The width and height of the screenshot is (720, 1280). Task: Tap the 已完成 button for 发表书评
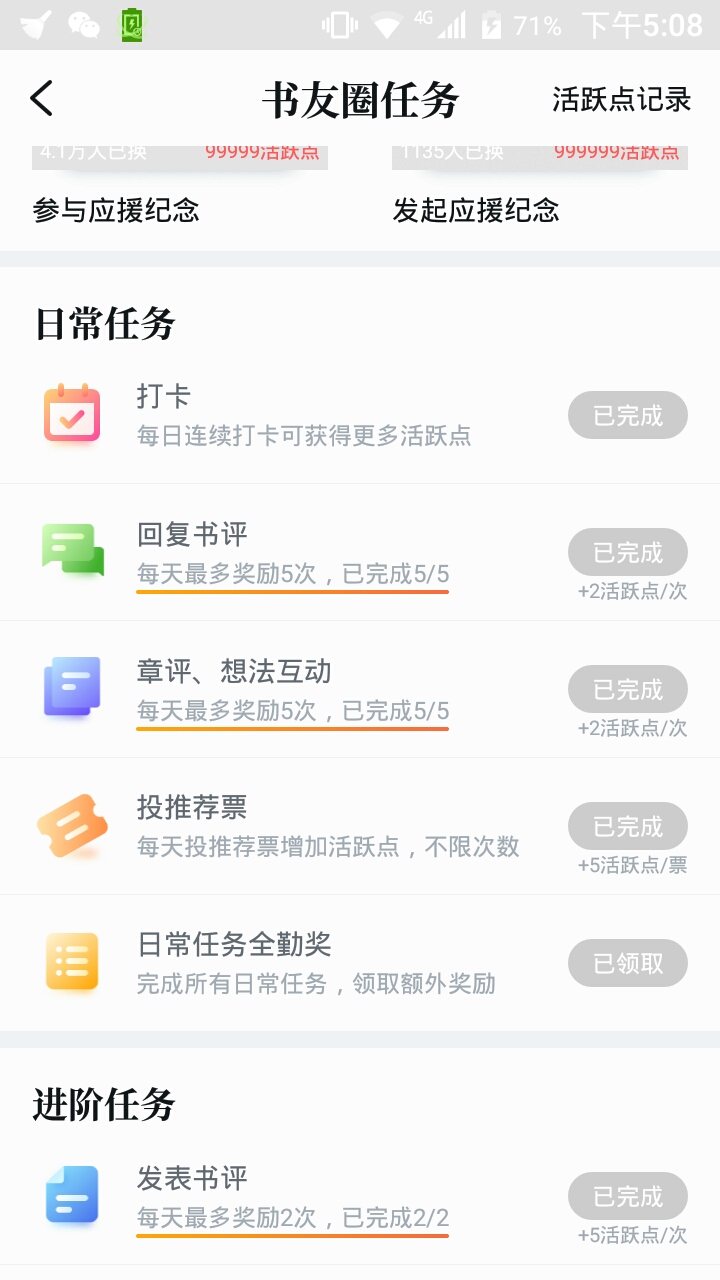pyautogui.click(x=628, y=1196)
